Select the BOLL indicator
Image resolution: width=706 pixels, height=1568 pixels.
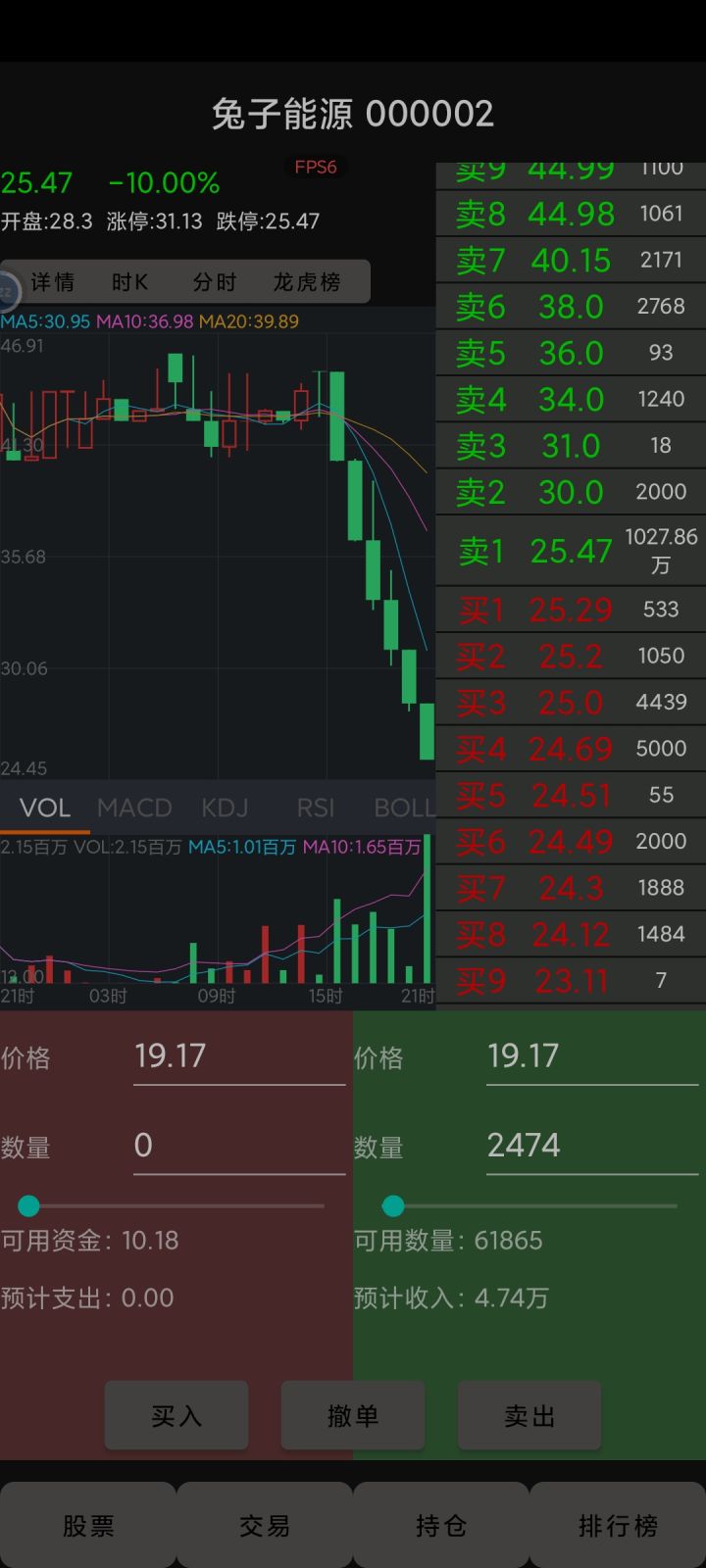click(404, 808)
